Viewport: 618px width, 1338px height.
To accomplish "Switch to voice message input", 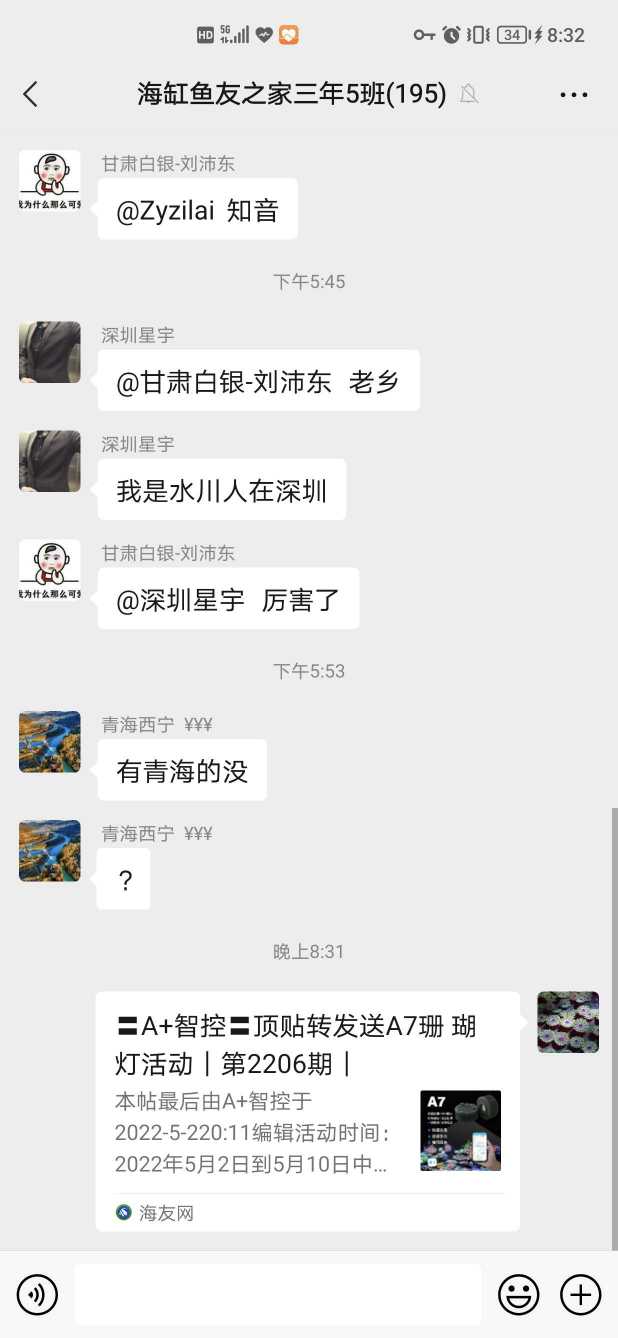I will pos(38,1295).
